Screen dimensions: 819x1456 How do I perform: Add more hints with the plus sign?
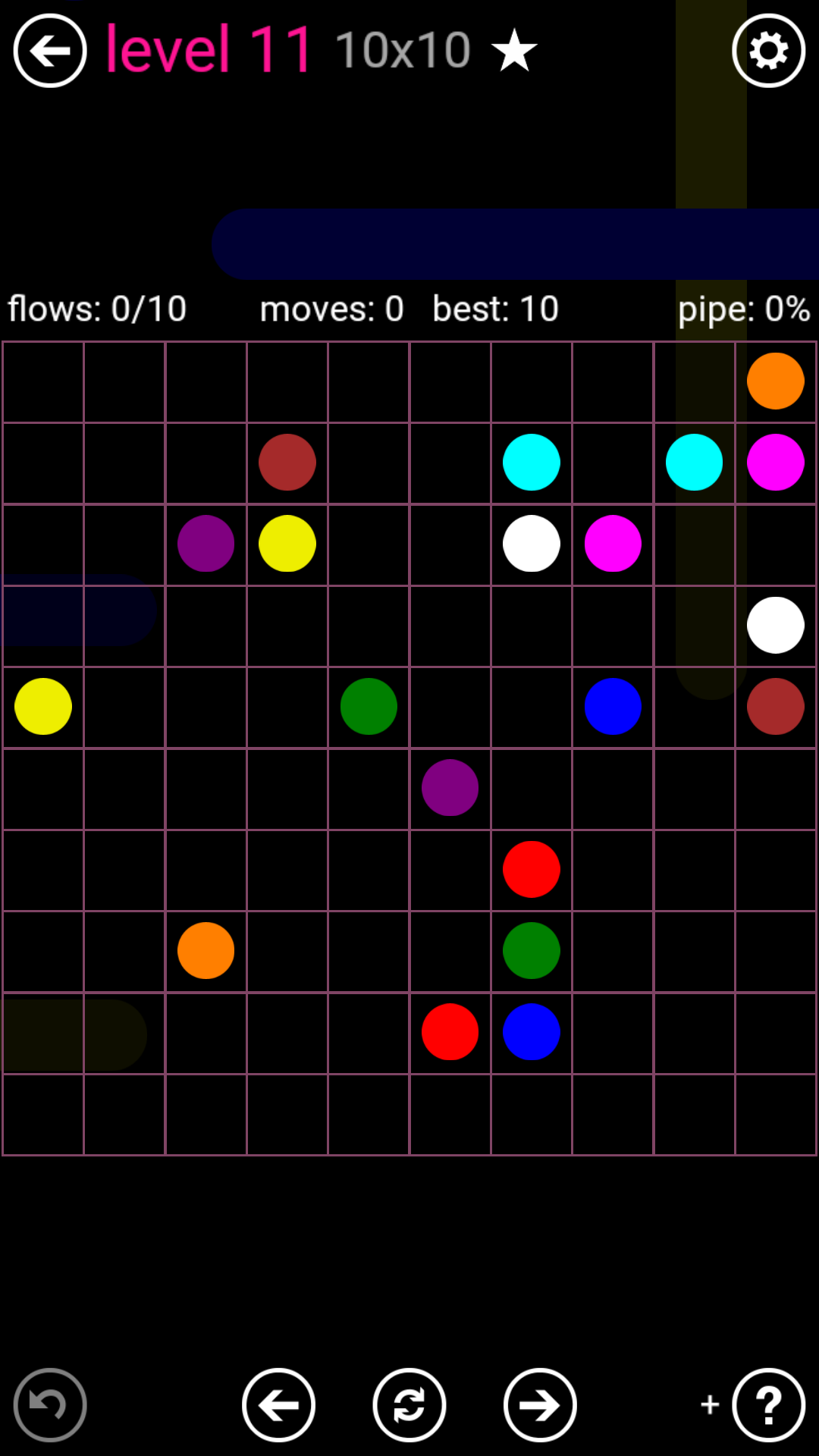[x=710, y=1404]
